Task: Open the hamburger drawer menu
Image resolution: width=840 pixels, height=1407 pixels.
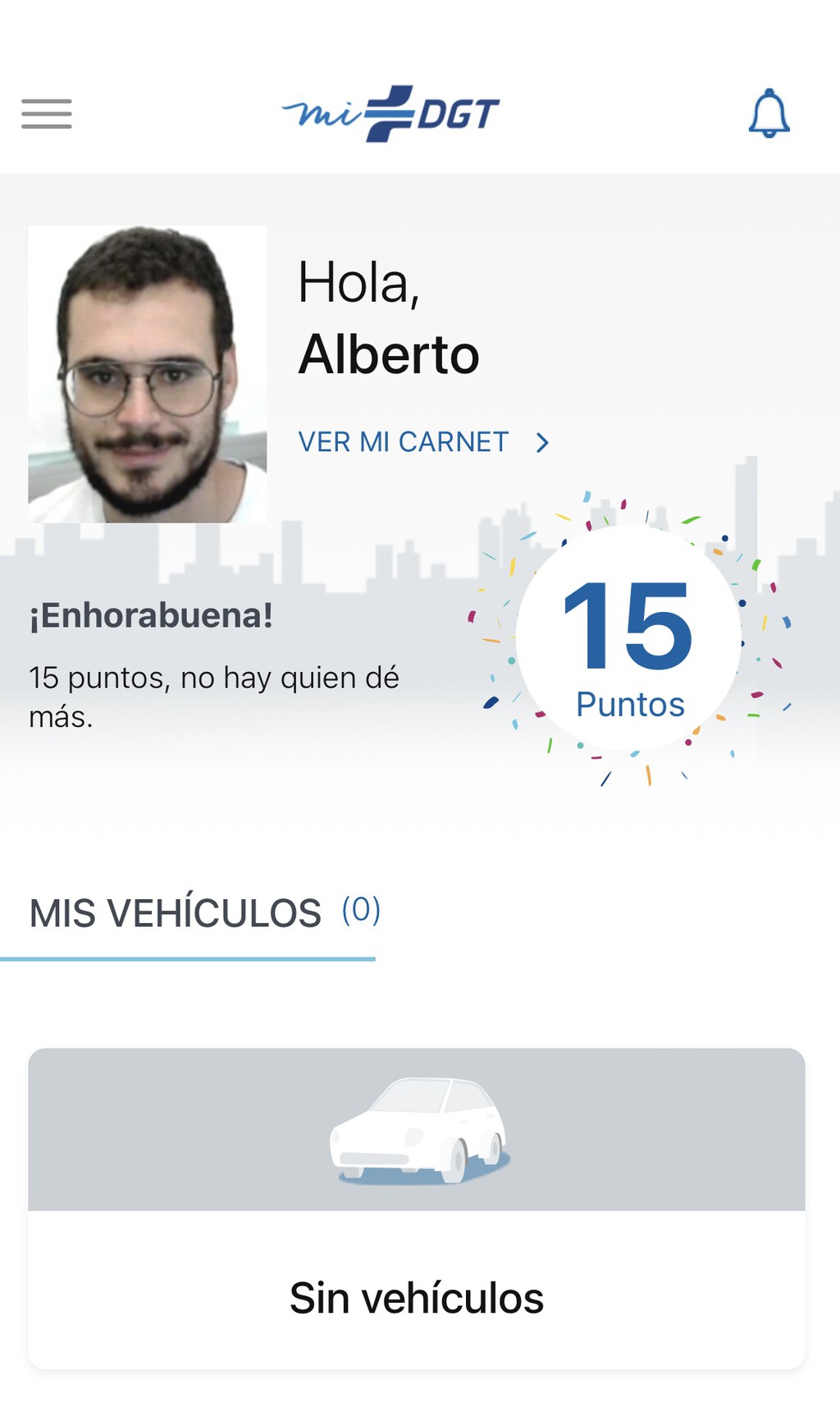Action: point(47,113)
